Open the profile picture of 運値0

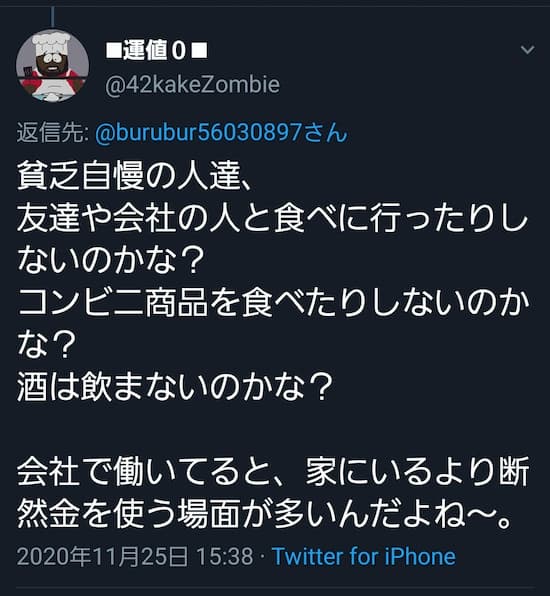click(52, 66)
